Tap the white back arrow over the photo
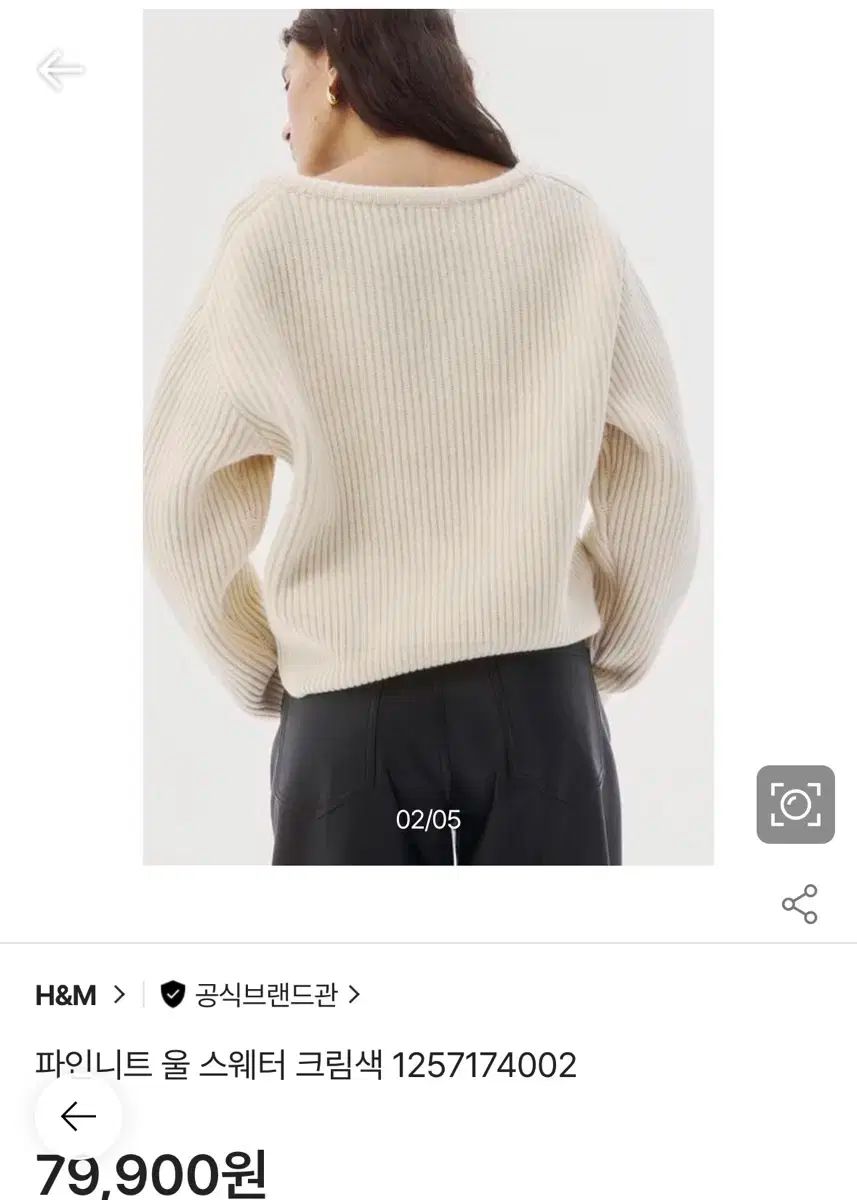857x1200 pixels. pyautogui.click(x=61, y=70)
